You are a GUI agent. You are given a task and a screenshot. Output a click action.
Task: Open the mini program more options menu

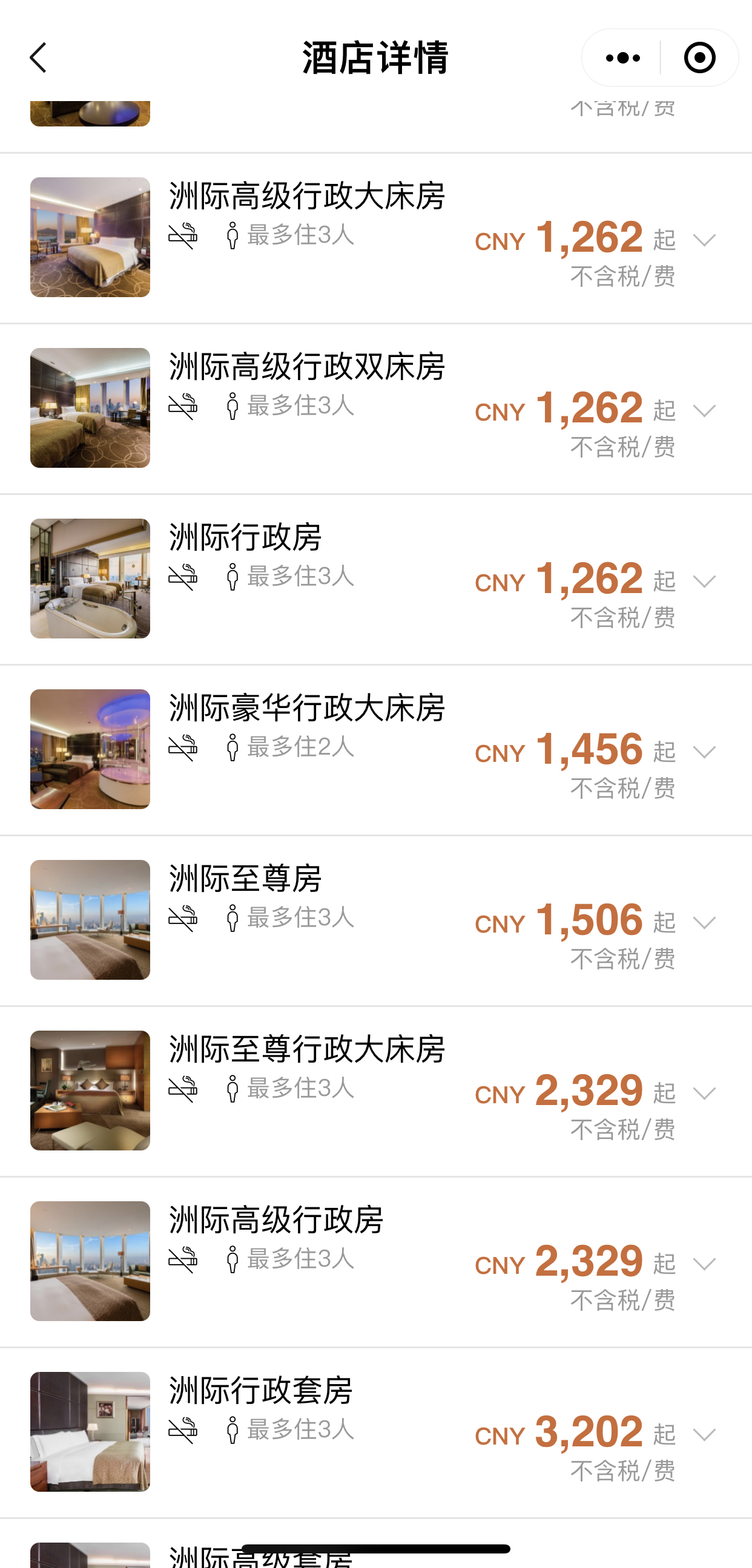click(x=622, y=58)
